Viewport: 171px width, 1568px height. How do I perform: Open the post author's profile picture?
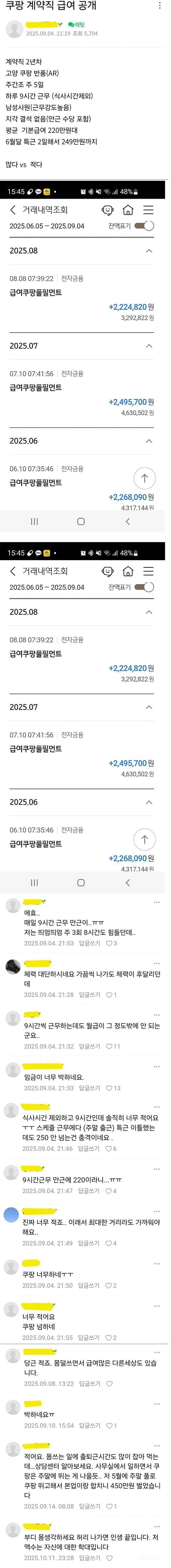pos(14,28)
